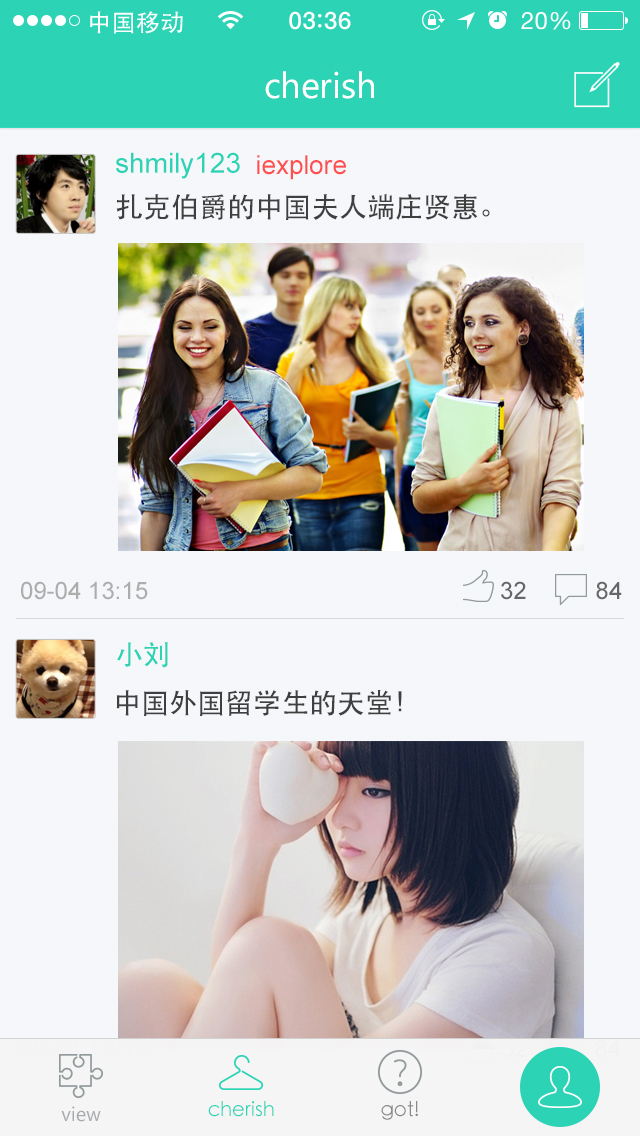
Task: Open 小刘's profile avatar
Action: [56, 679]
